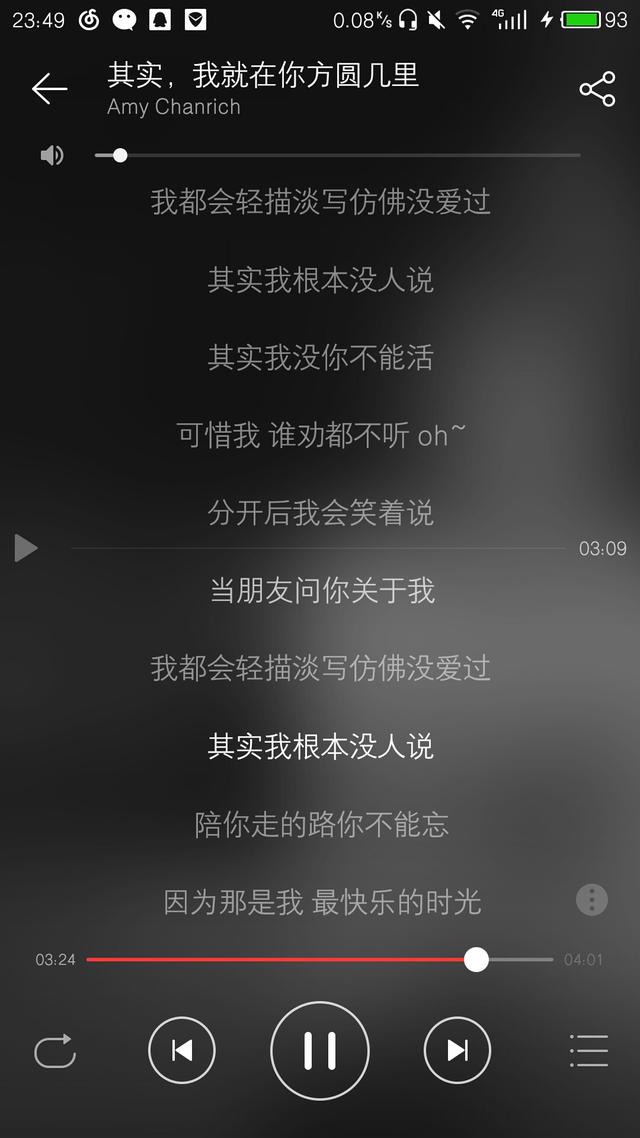Open the playlist queue
The width and height of the screenshot is (640, 1138).
tap(588, 1051)
